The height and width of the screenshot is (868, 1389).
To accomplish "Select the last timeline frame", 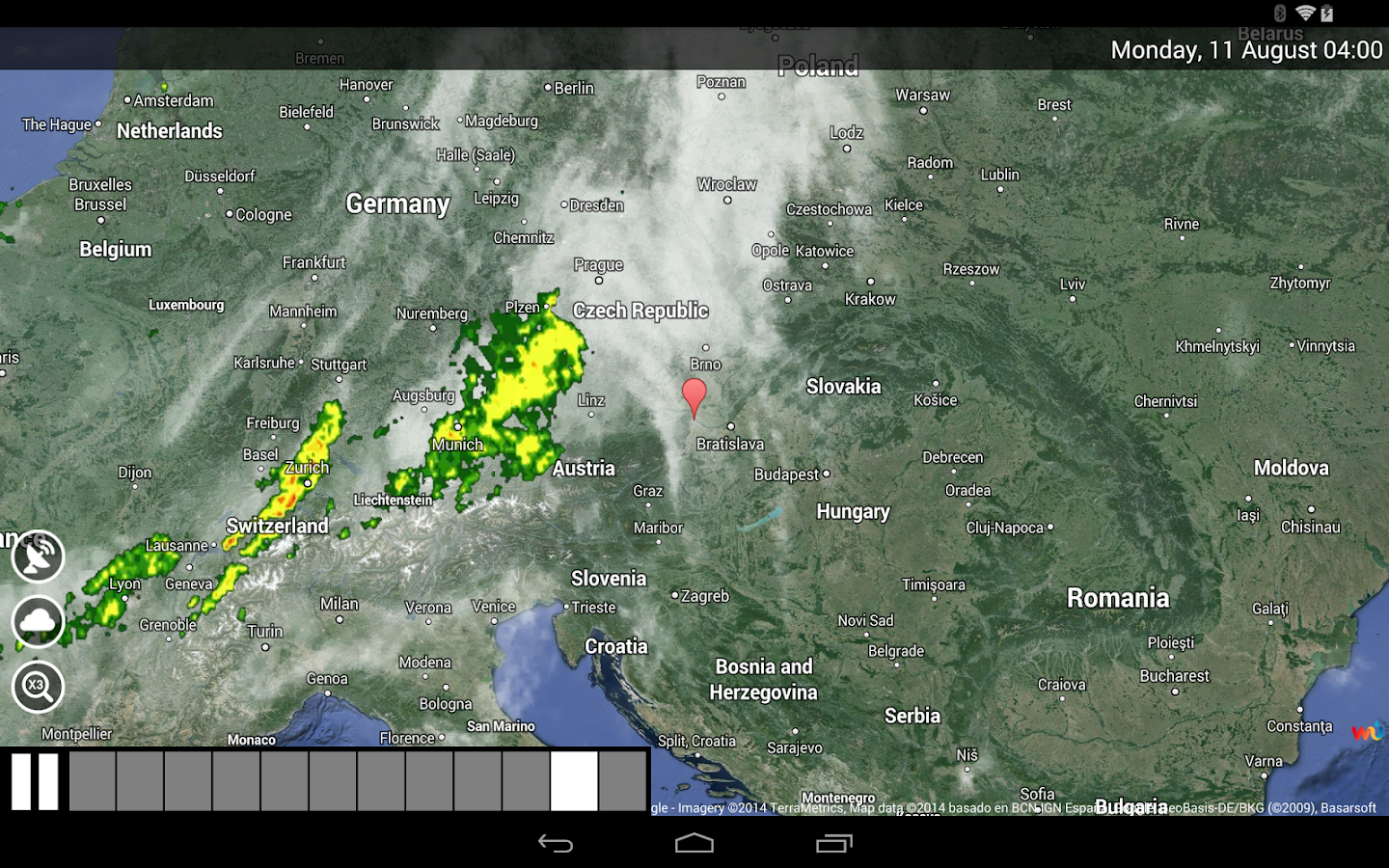I will point(622,781).
